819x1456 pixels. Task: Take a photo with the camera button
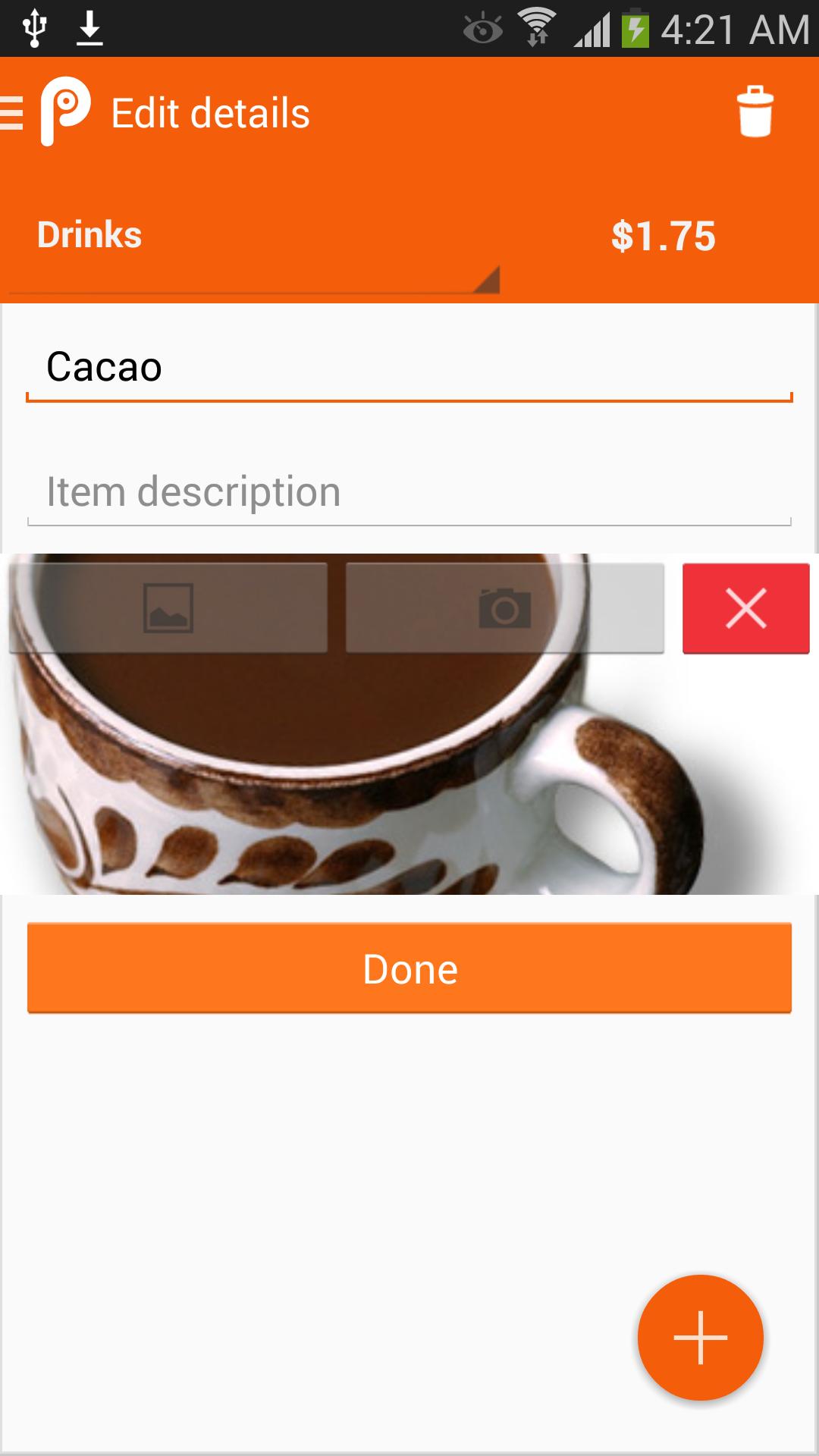pyautogui.click(x=504, y=608)
